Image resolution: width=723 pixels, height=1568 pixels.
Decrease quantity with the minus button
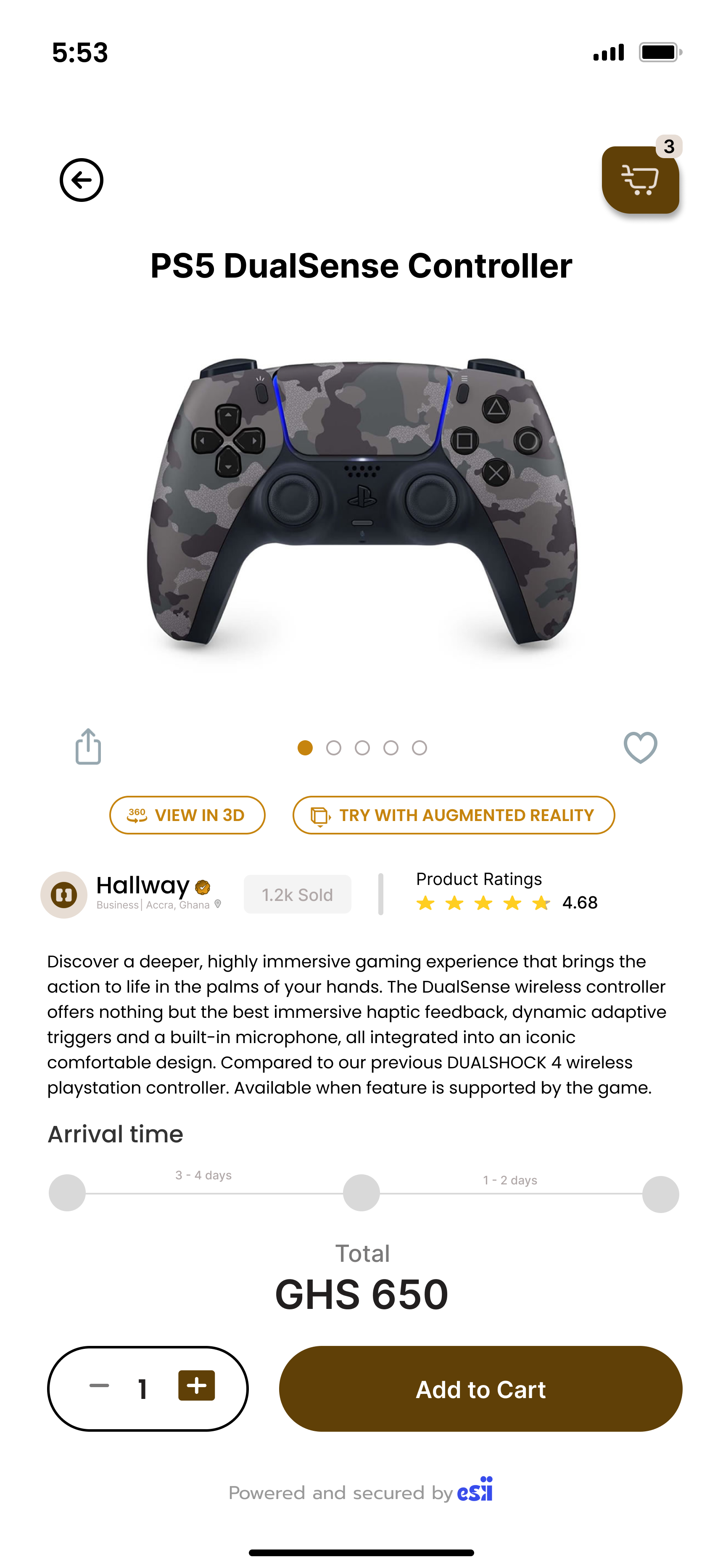(x=99, y=1386)
